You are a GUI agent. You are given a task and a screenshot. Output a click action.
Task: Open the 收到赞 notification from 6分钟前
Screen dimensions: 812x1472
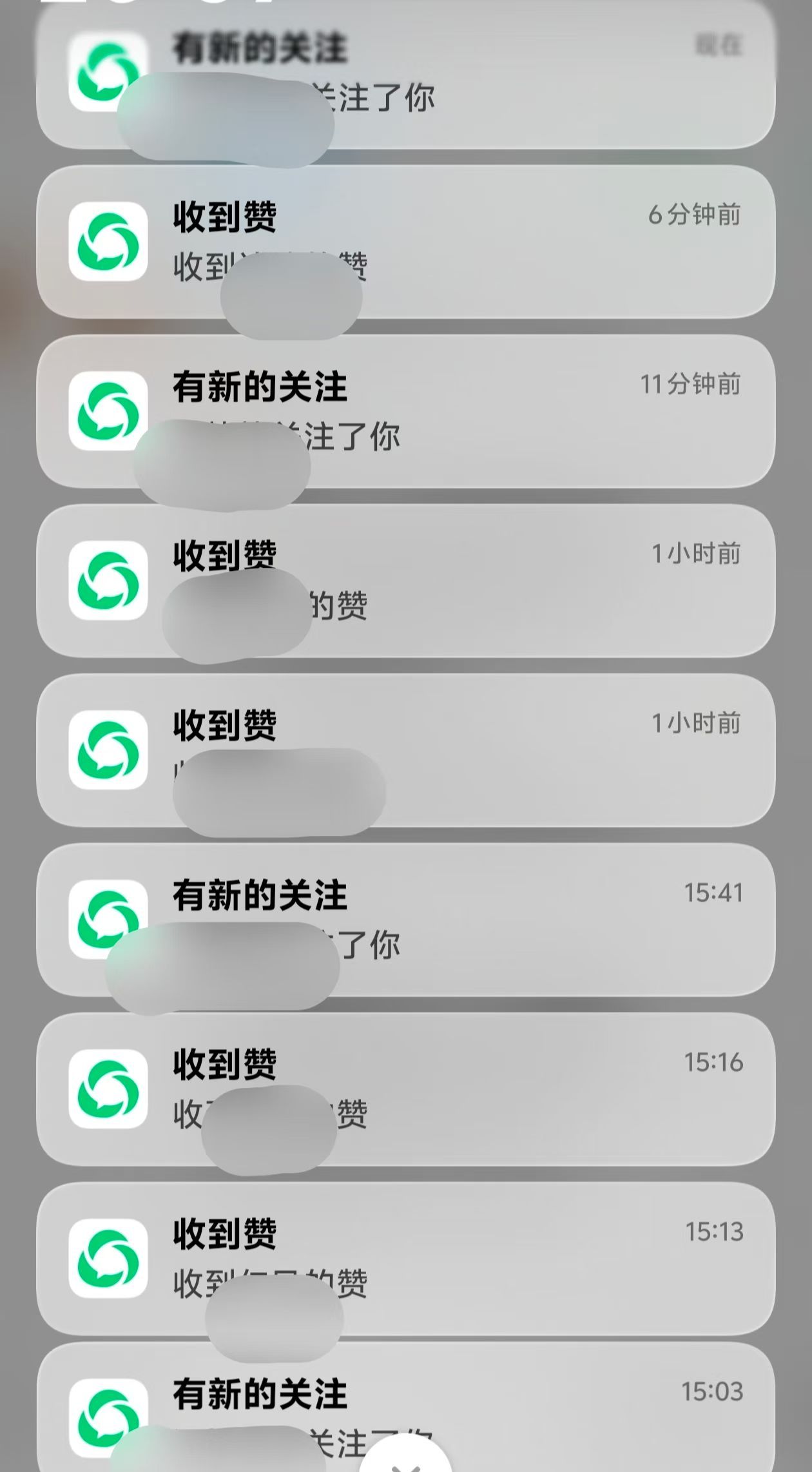406,242
